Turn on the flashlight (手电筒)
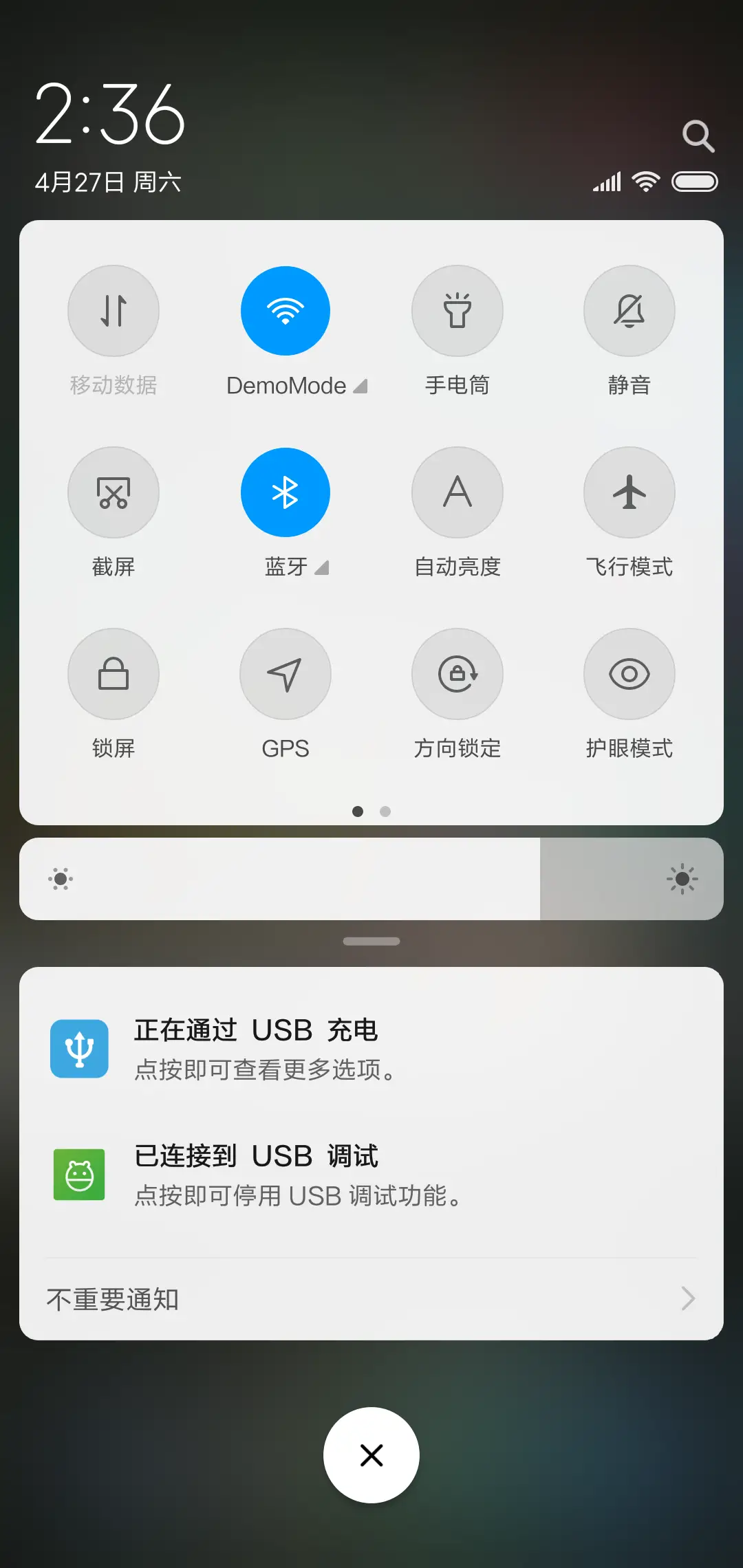Image resolution: width=743 pixels, height=1568 pixels. click(457, 311)
